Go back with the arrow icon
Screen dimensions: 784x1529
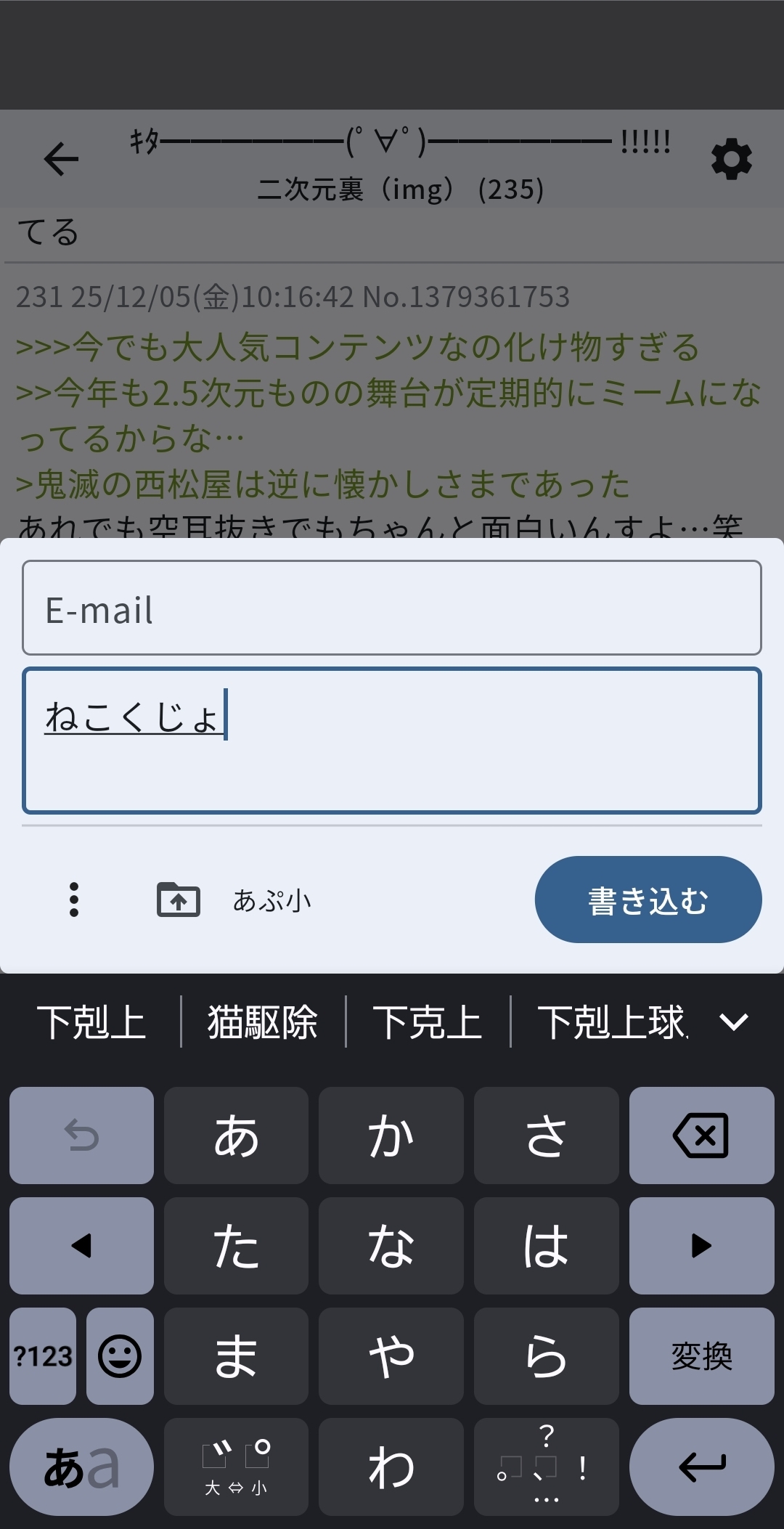point(61,159)
